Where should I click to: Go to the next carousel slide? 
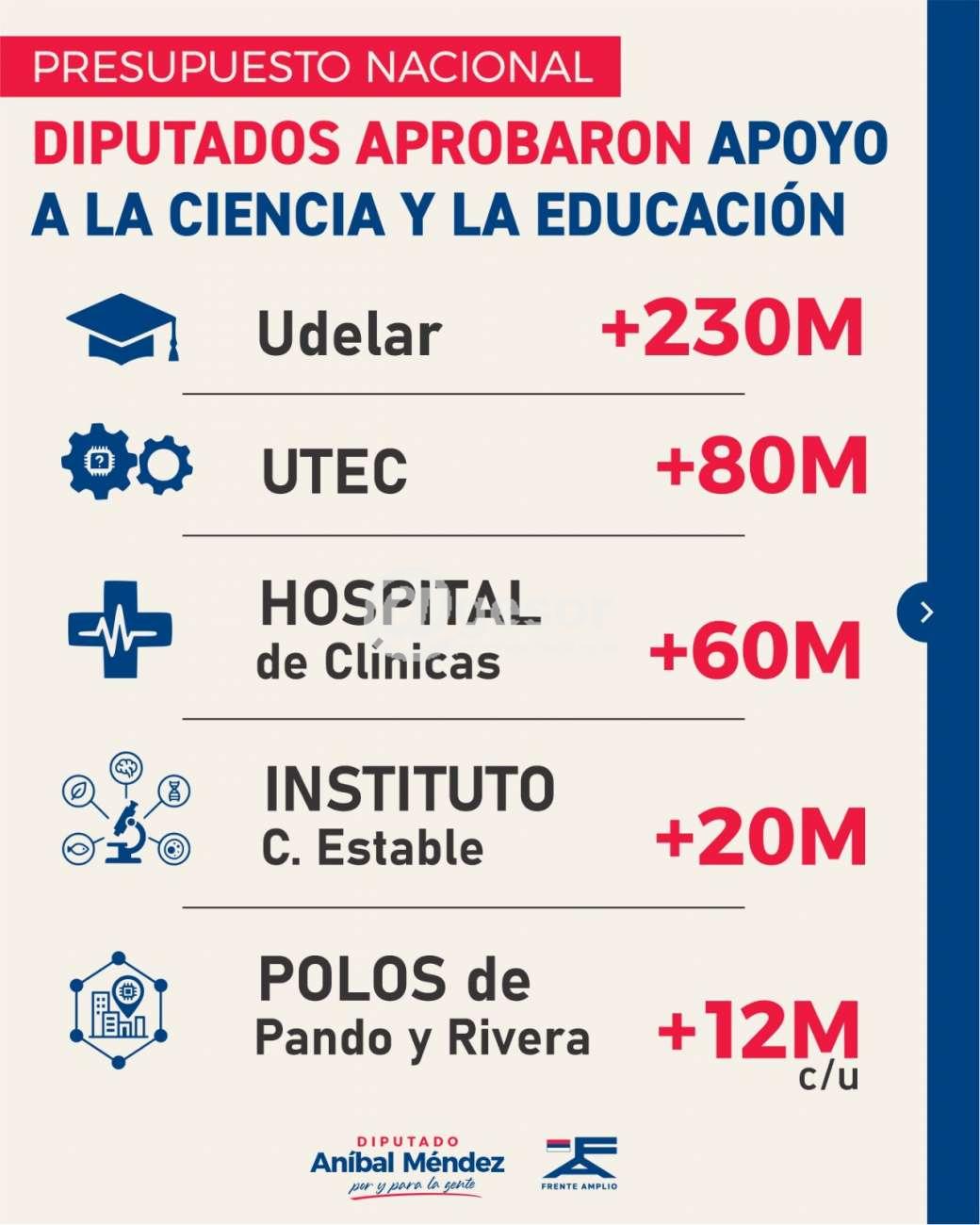pos(925,612)
